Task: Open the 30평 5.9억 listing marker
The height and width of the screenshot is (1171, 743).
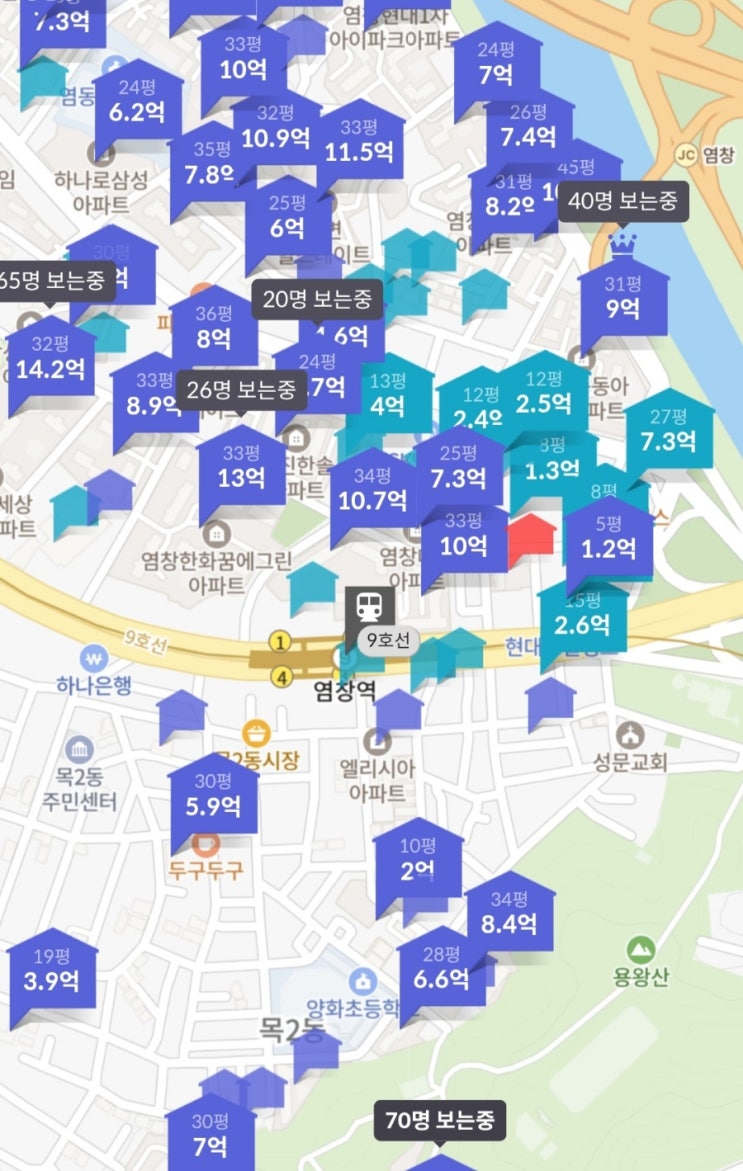Action: [214, 797]
